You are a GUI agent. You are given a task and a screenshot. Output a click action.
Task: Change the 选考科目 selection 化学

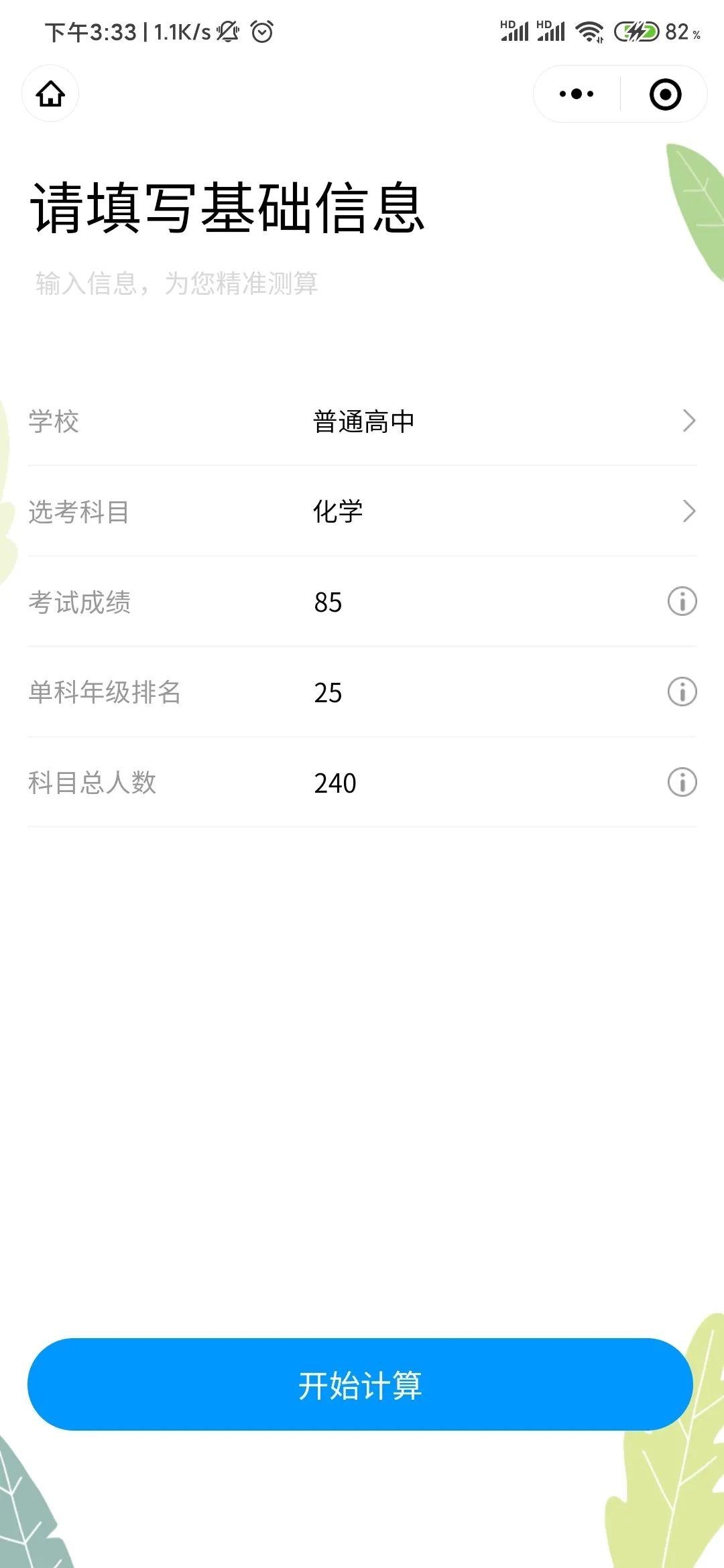(x=496, y=512)
